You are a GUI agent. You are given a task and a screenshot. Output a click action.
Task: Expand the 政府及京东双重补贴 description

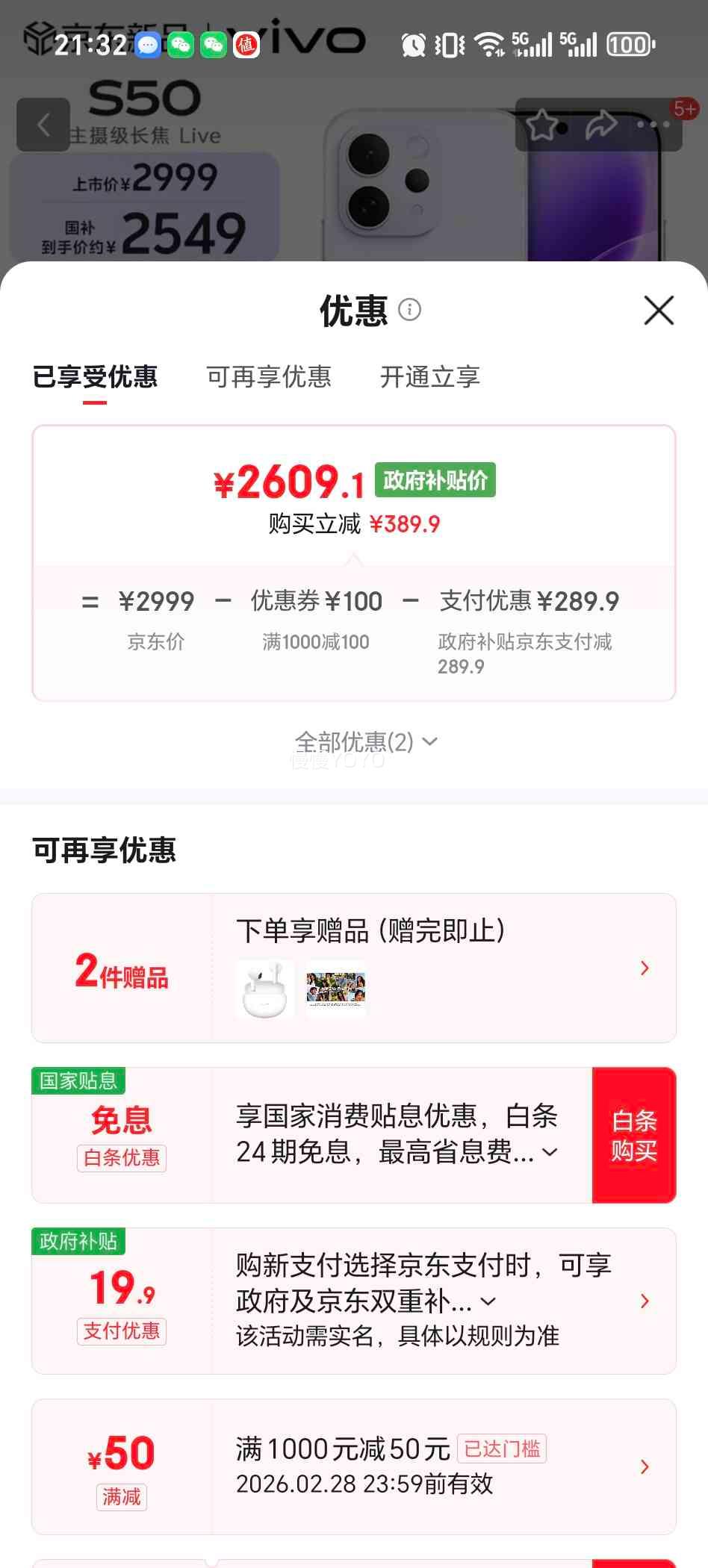[489, 1301]
